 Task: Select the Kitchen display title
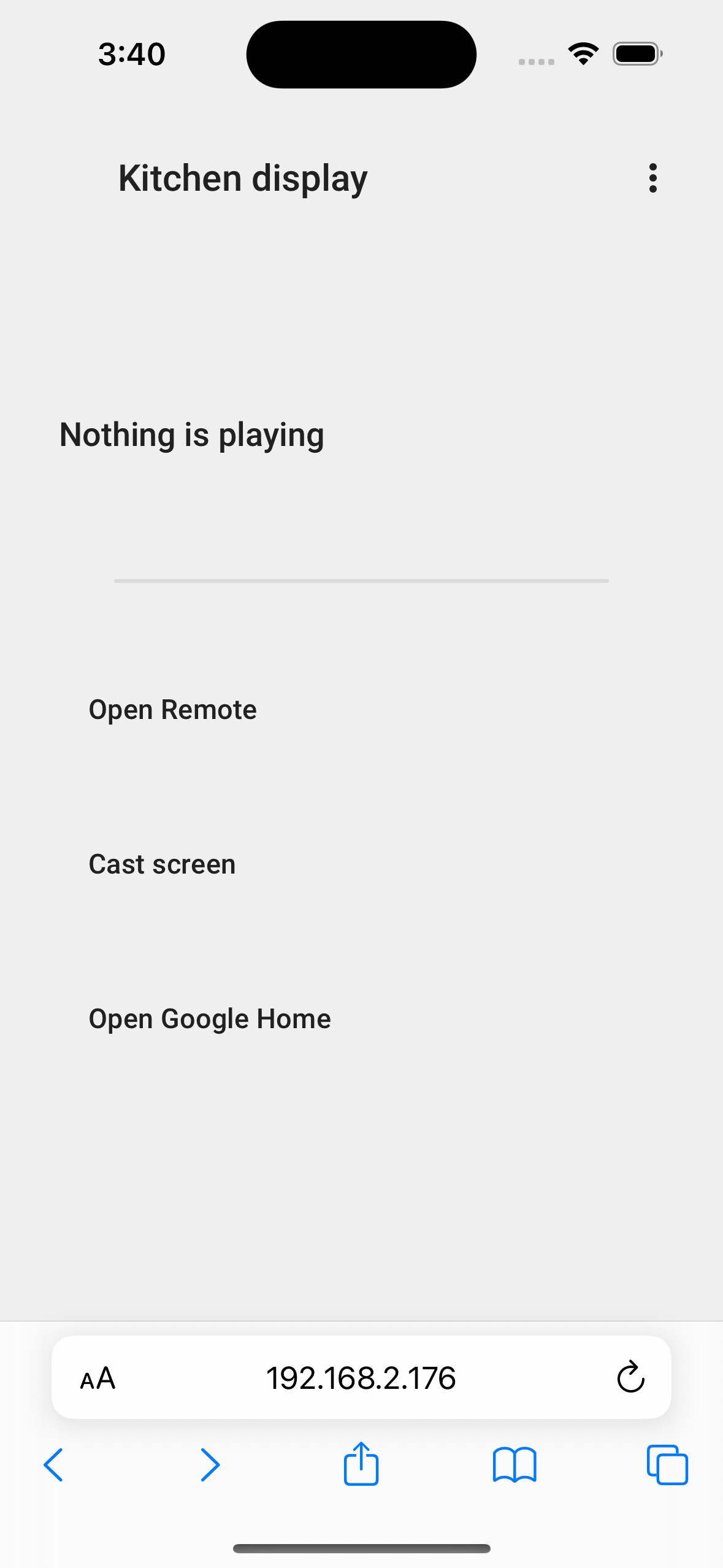(x=242, y=178)
